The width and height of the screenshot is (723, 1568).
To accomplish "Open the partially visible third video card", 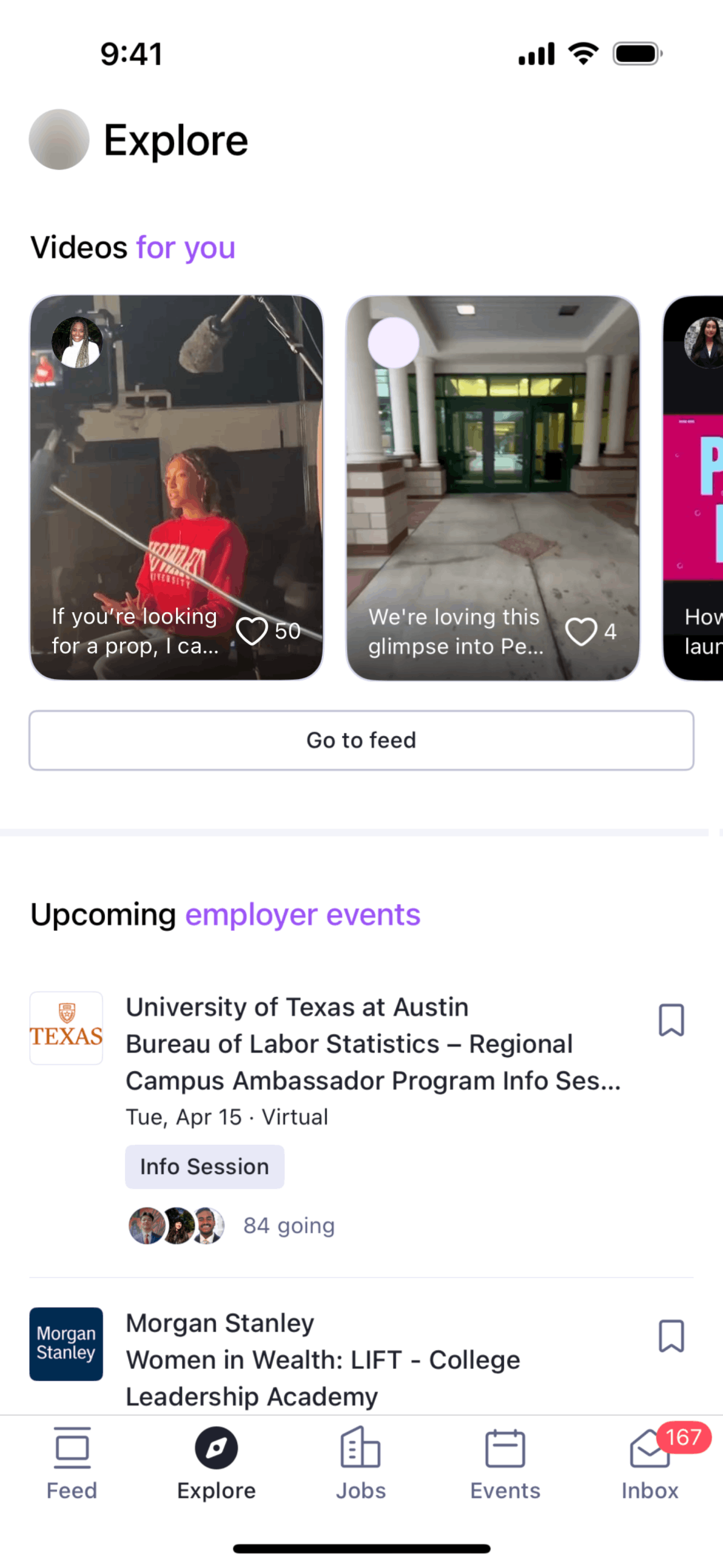I will [x=693, y=488].
